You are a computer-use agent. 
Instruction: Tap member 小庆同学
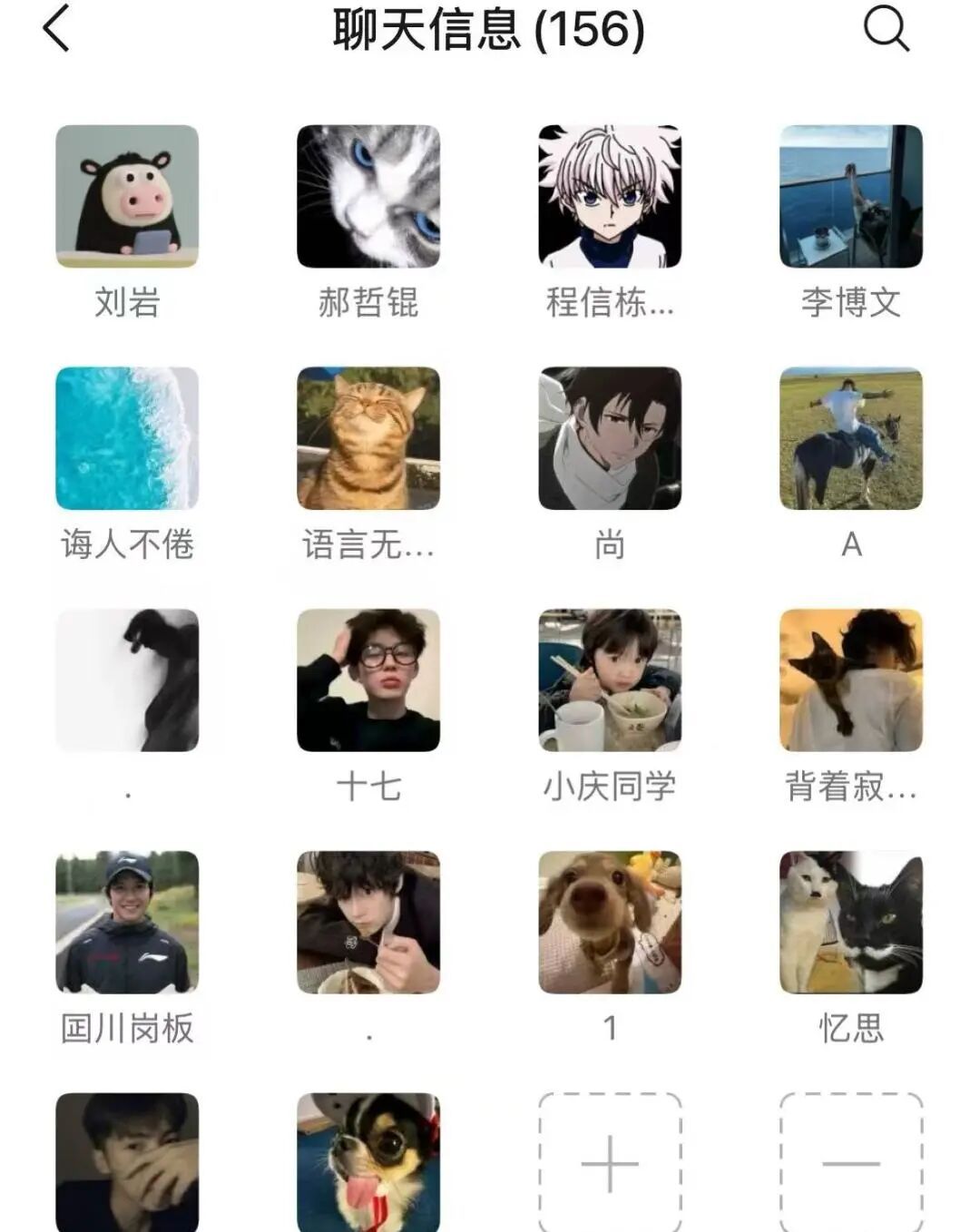coord(610,680)
